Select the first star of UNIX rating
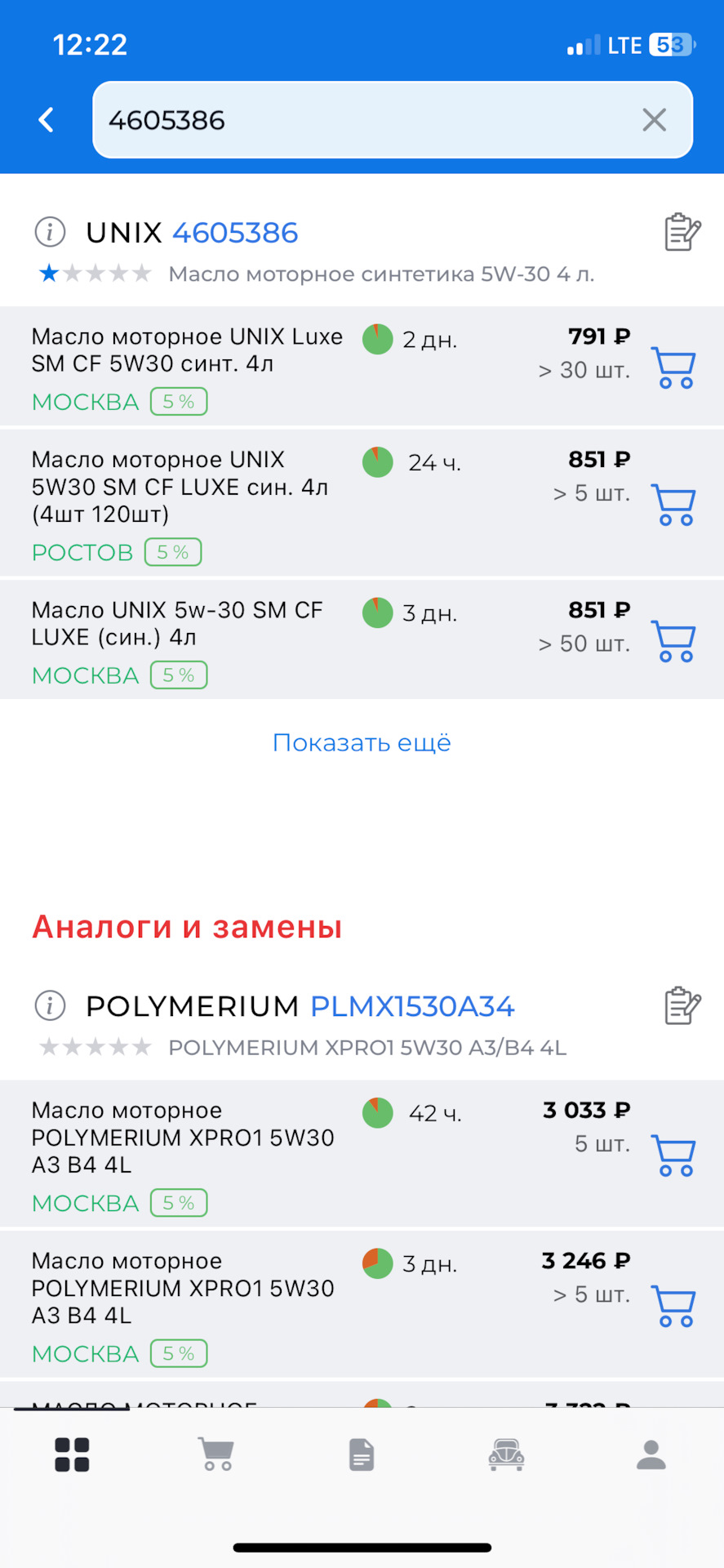724x1568 pixels. 47,274
